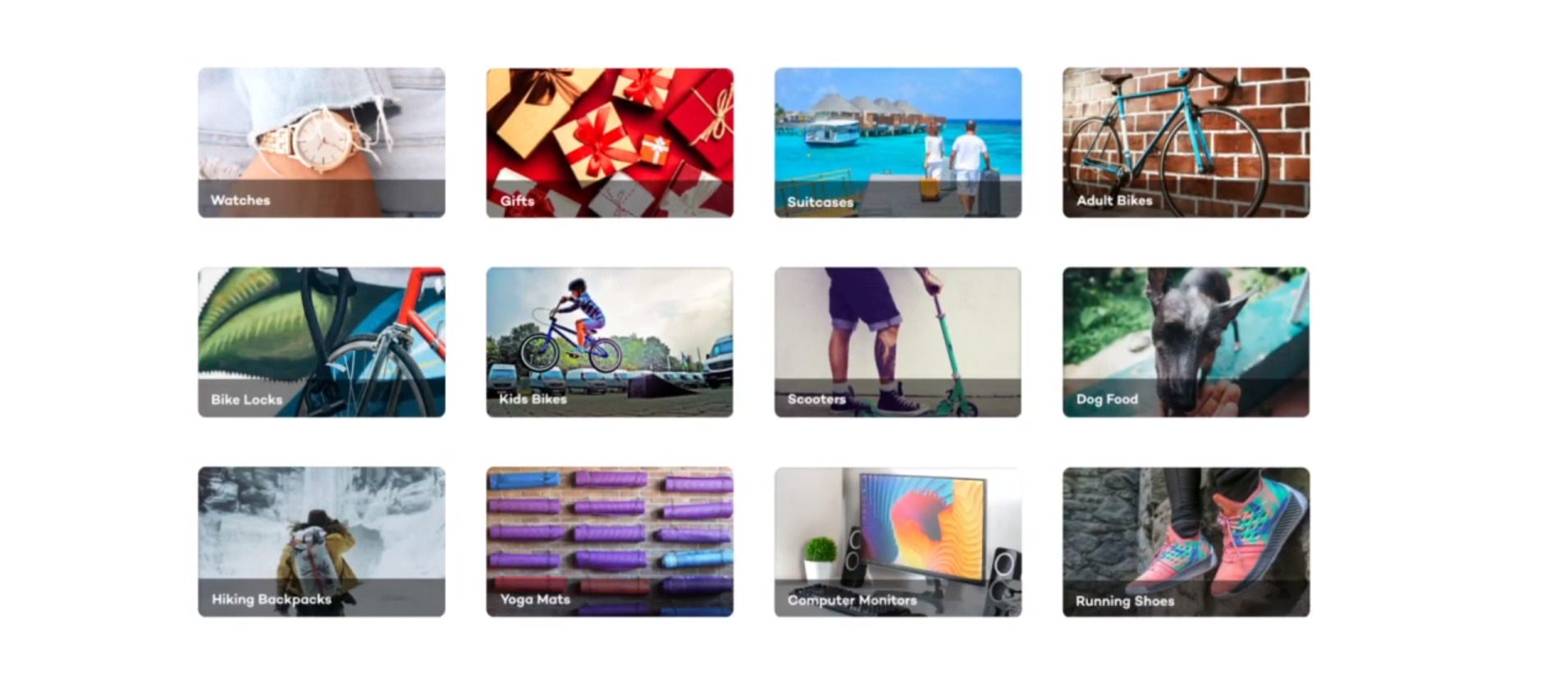The height and width of the screenshot is (687, 1568).
Task: Select the Gifts category tile
Action: tap(609, 142)
